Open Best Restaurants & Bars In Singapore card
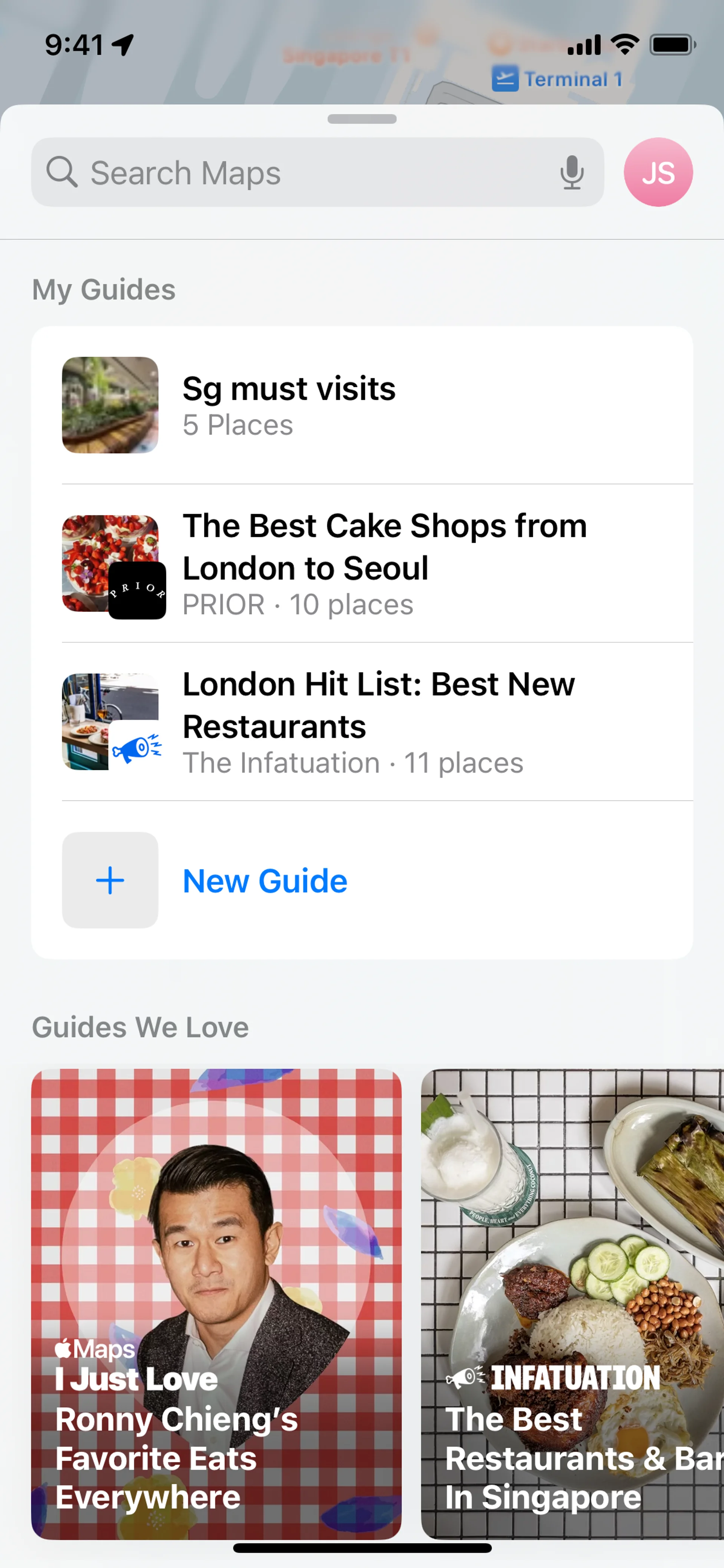This screenshot has height=1568, width=724. tap(572, 1302)
